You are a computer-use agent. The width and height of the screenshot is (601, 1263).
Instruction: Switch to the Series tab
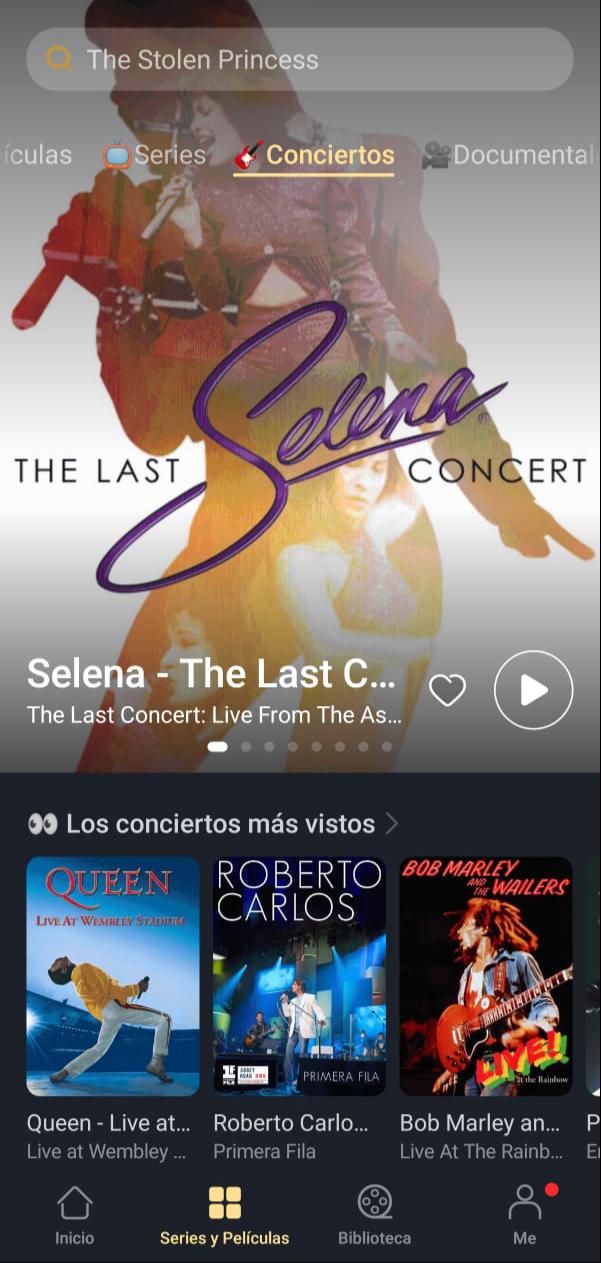tap(156, 155)
